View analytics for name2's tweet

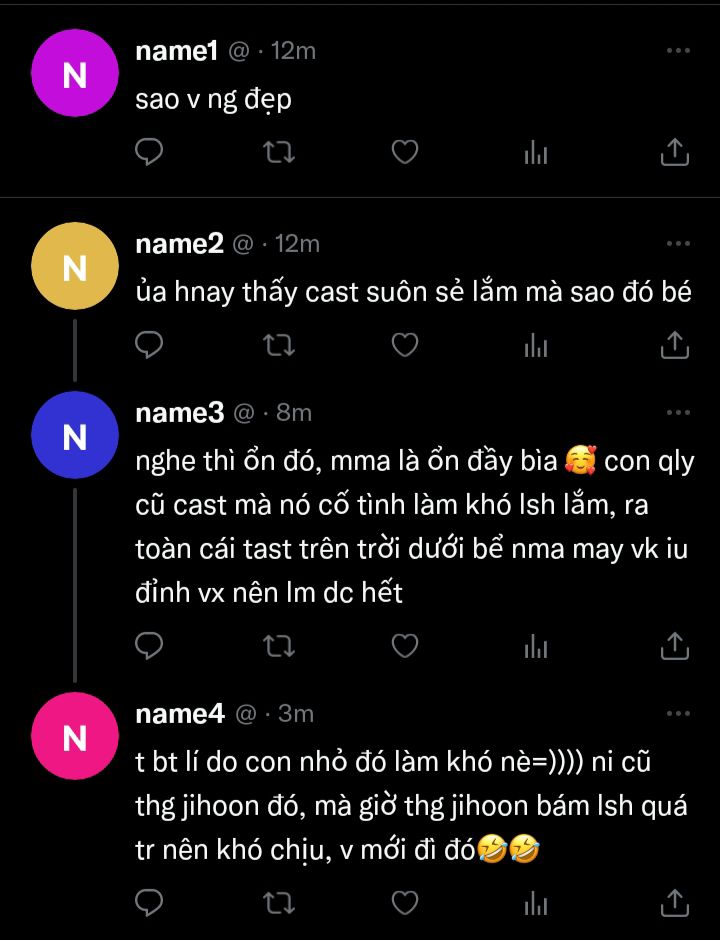click(535, 345)
